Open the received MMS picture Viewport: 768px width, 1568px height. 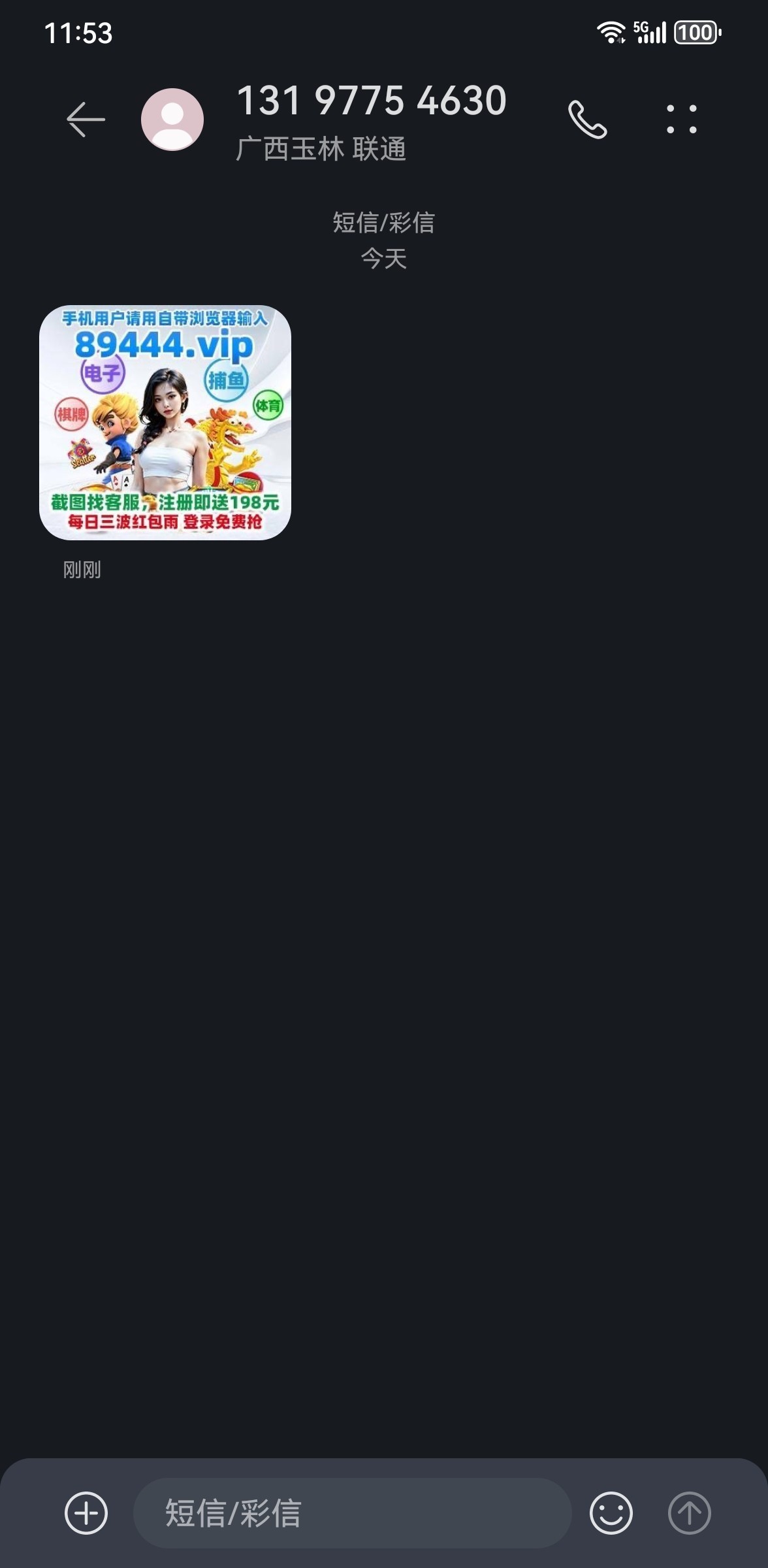click(x=165, y=423)
